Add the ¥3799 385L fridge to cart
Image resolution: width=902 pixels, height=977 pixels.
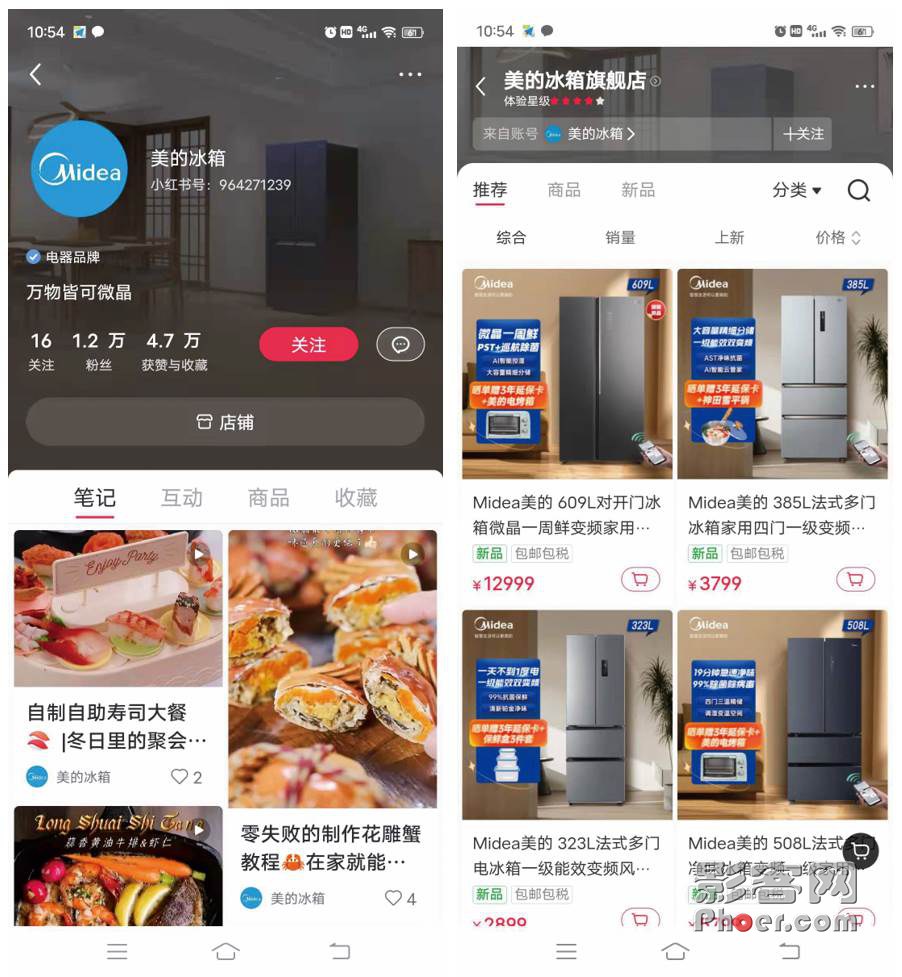854,579
